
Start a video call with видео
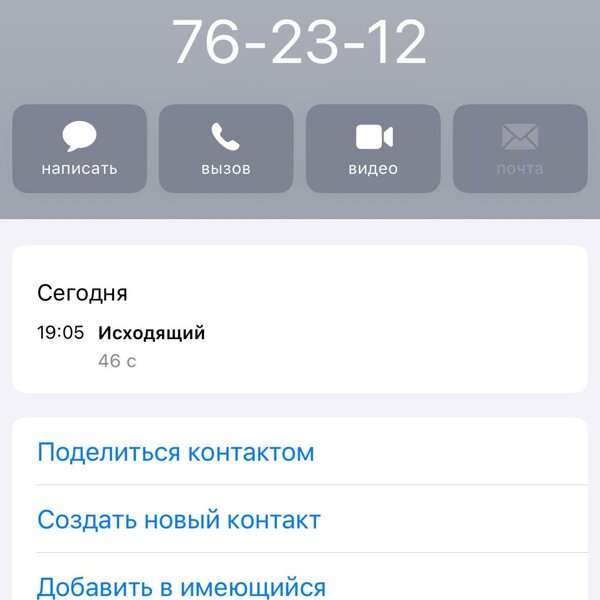[x=373, y=148]
